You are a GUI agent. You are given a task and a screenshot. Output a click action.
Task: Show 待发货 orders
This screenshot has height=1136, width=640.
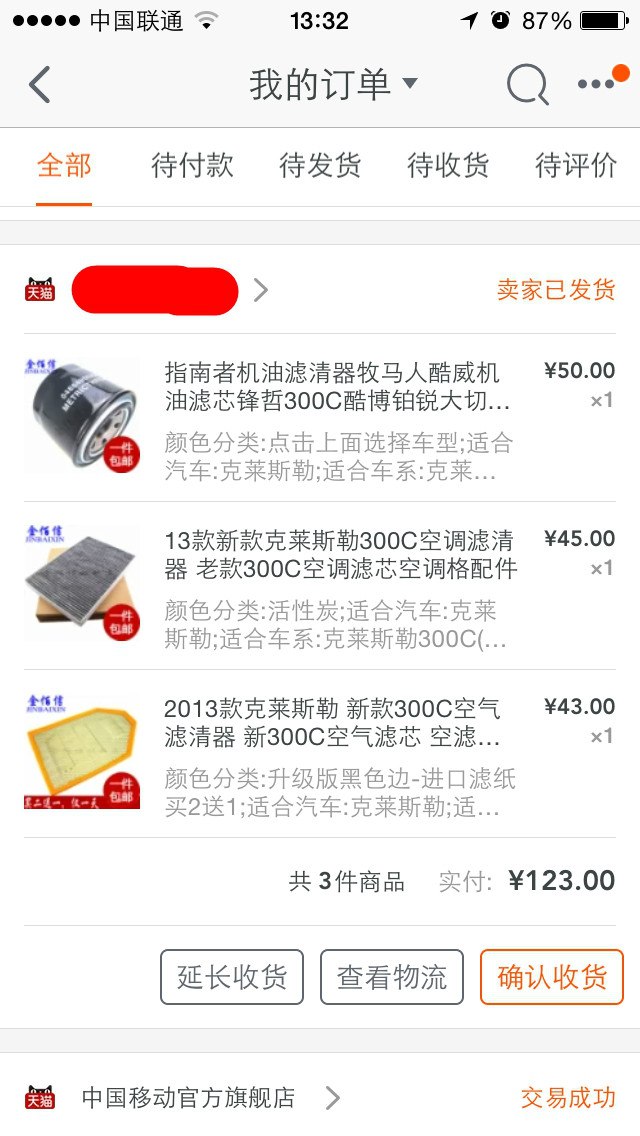(320, 166)
